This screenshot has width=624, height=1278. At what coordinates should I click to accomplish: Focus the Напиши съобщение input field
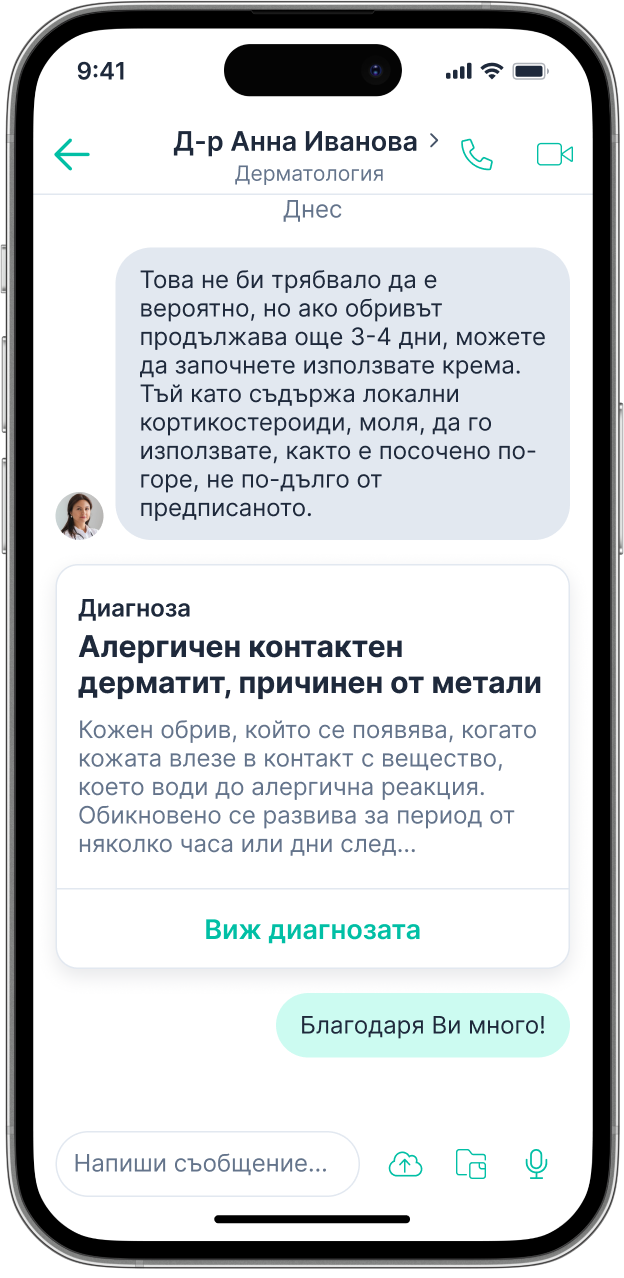pos(207,1164)
